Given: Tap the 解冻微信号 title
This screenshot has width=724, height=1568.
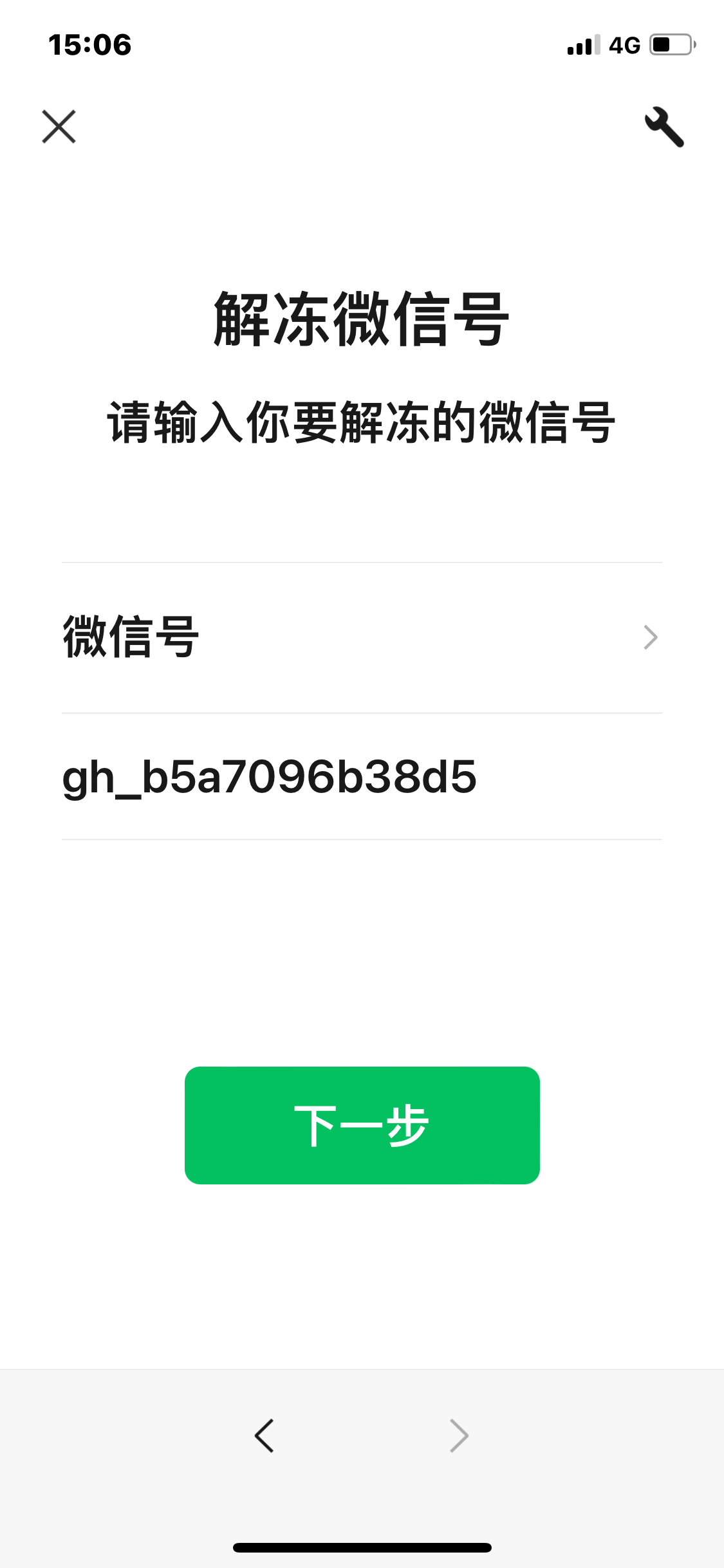Looking at the screenshot, I should 362,319.
